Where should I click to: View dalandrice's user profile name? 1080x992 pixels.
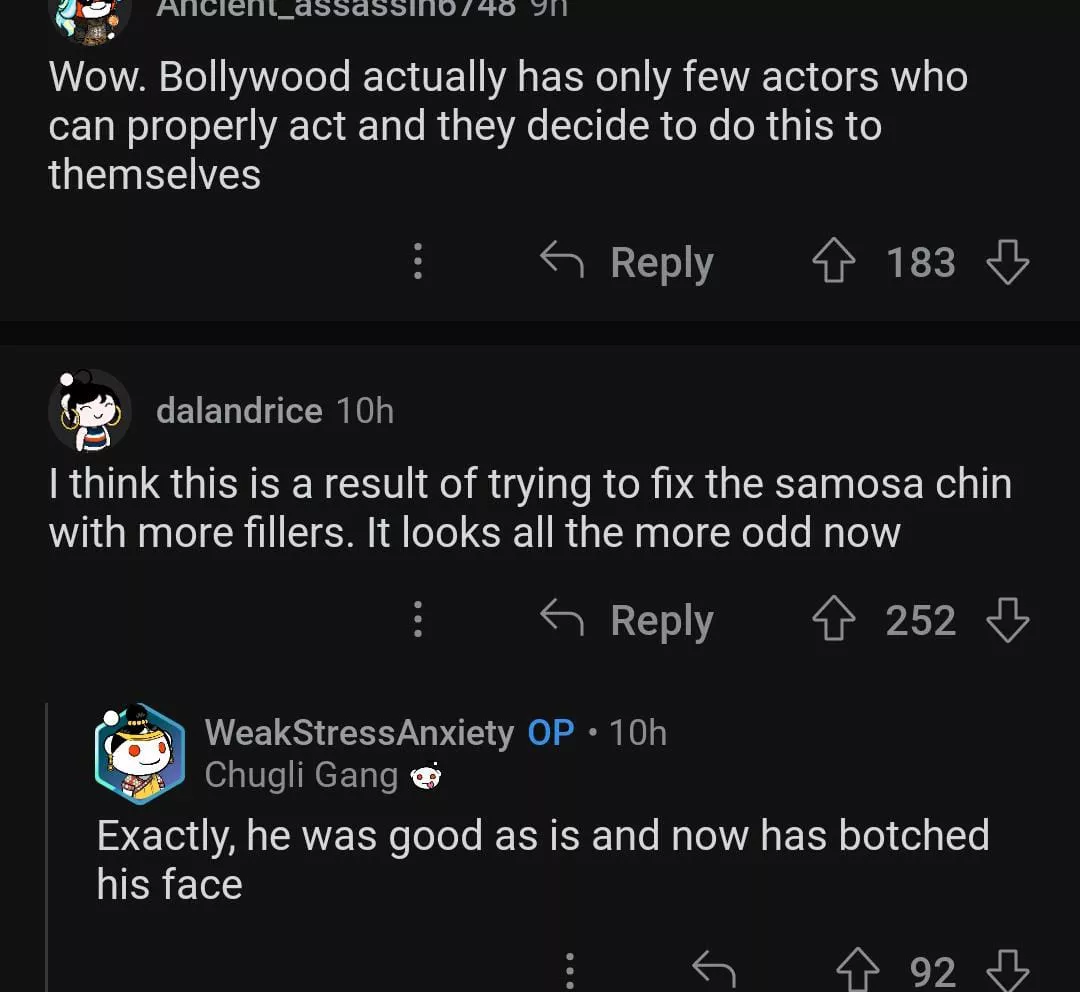[x=239, y=410]
